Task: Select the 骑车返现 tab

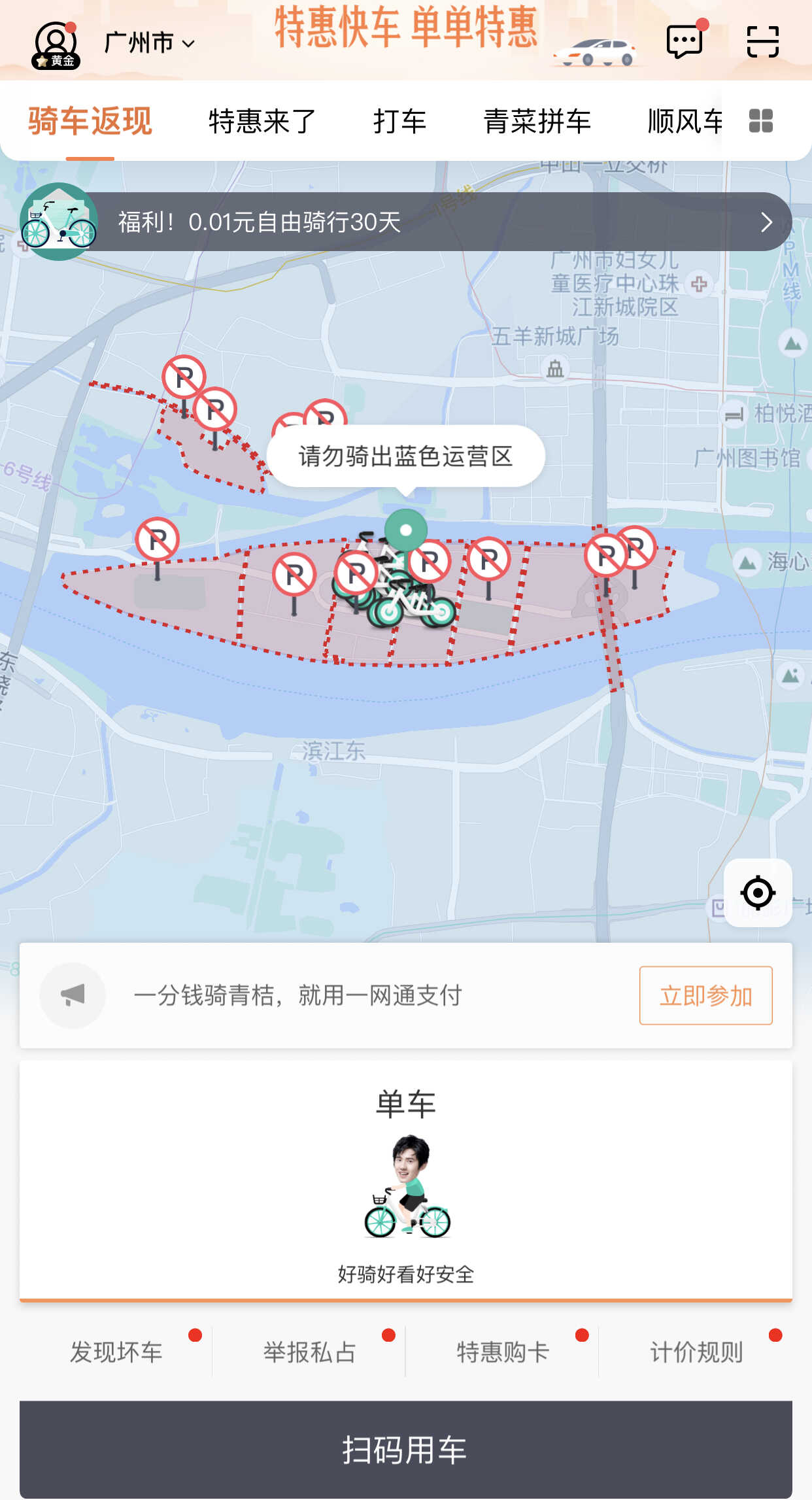Action: 90,122
